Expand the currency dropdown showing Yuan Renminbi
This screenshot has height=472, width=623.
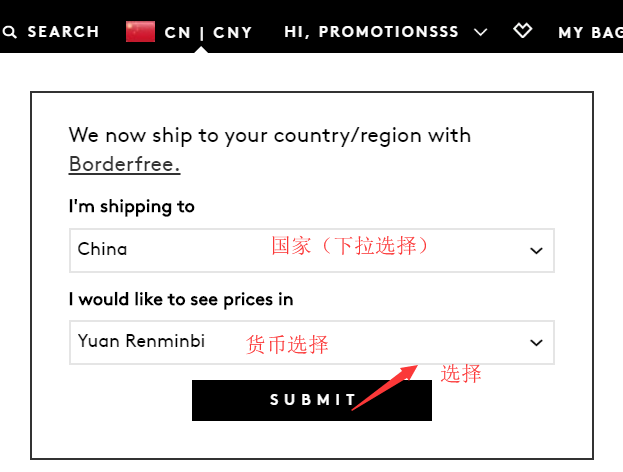coord(311,342)
